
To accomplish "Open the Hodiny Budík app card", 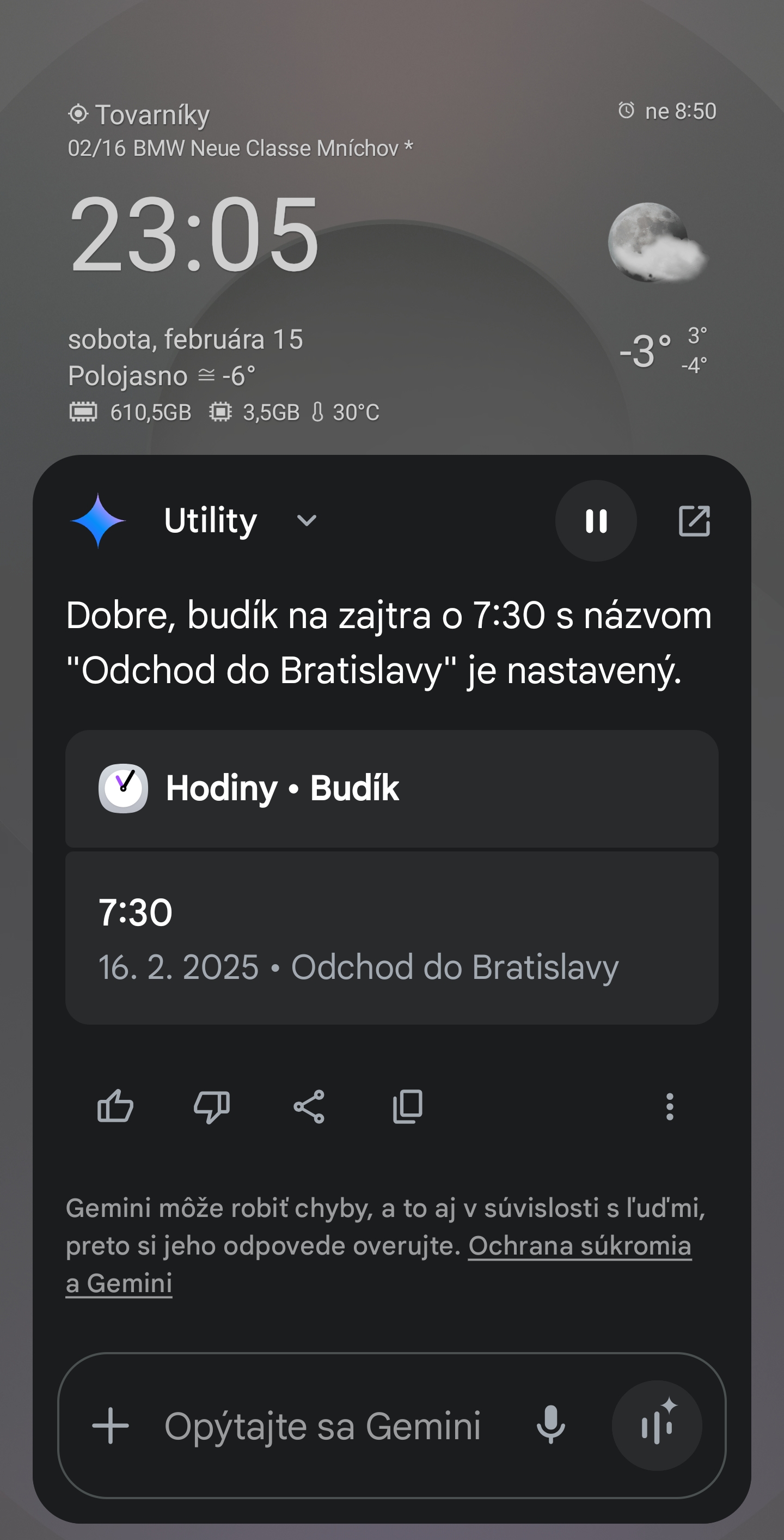I will click(x=391, y=788).
